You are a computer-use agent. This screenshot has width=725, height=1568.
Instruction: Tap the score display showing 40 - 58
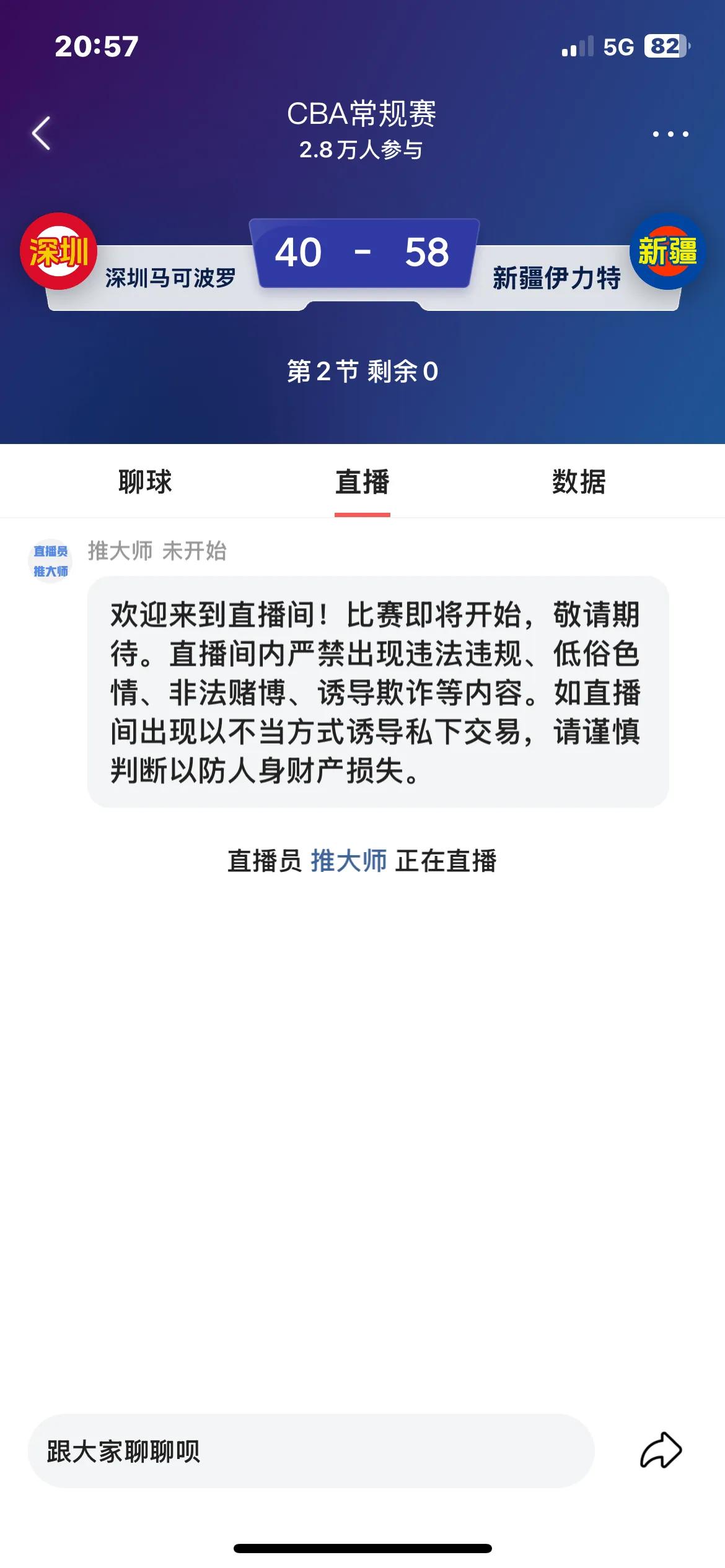pos(362,251)
